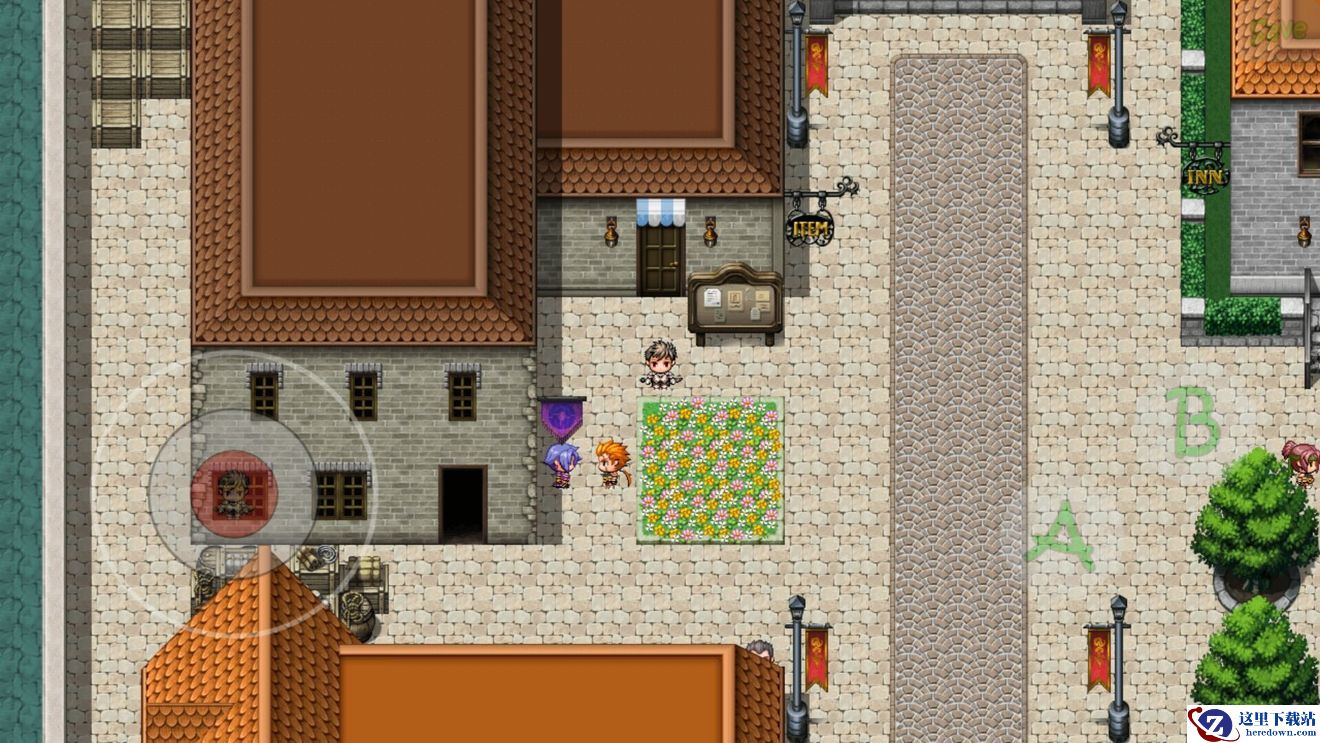Tap the green B cancel button
Image resolution: width=1320 pixels, height=743 pixels.
(1194, 422)
